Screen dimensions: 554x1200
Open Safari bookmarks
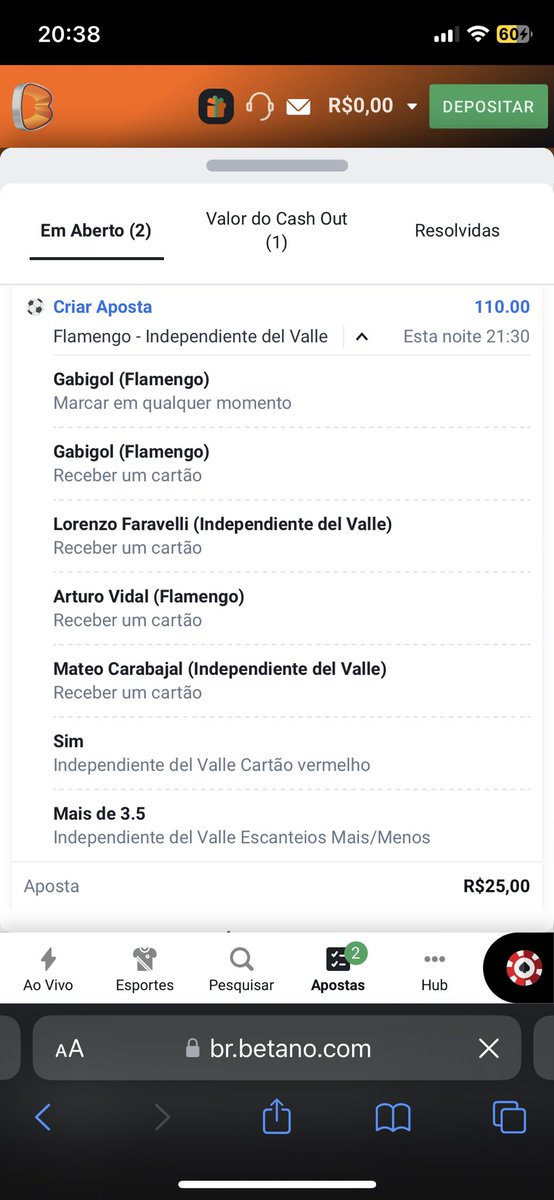point(393,1118)
